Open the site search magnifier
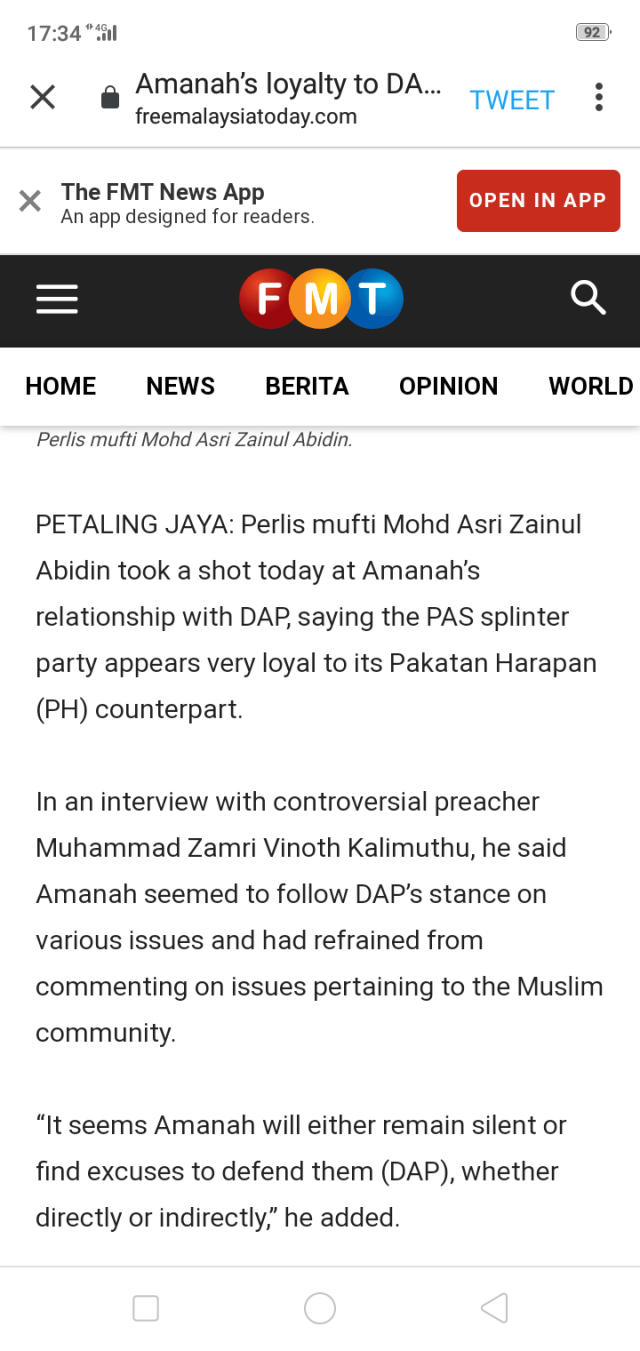The width and height of the screenshot is (640, 1351). pyautogui.click(x=587, y=298)
